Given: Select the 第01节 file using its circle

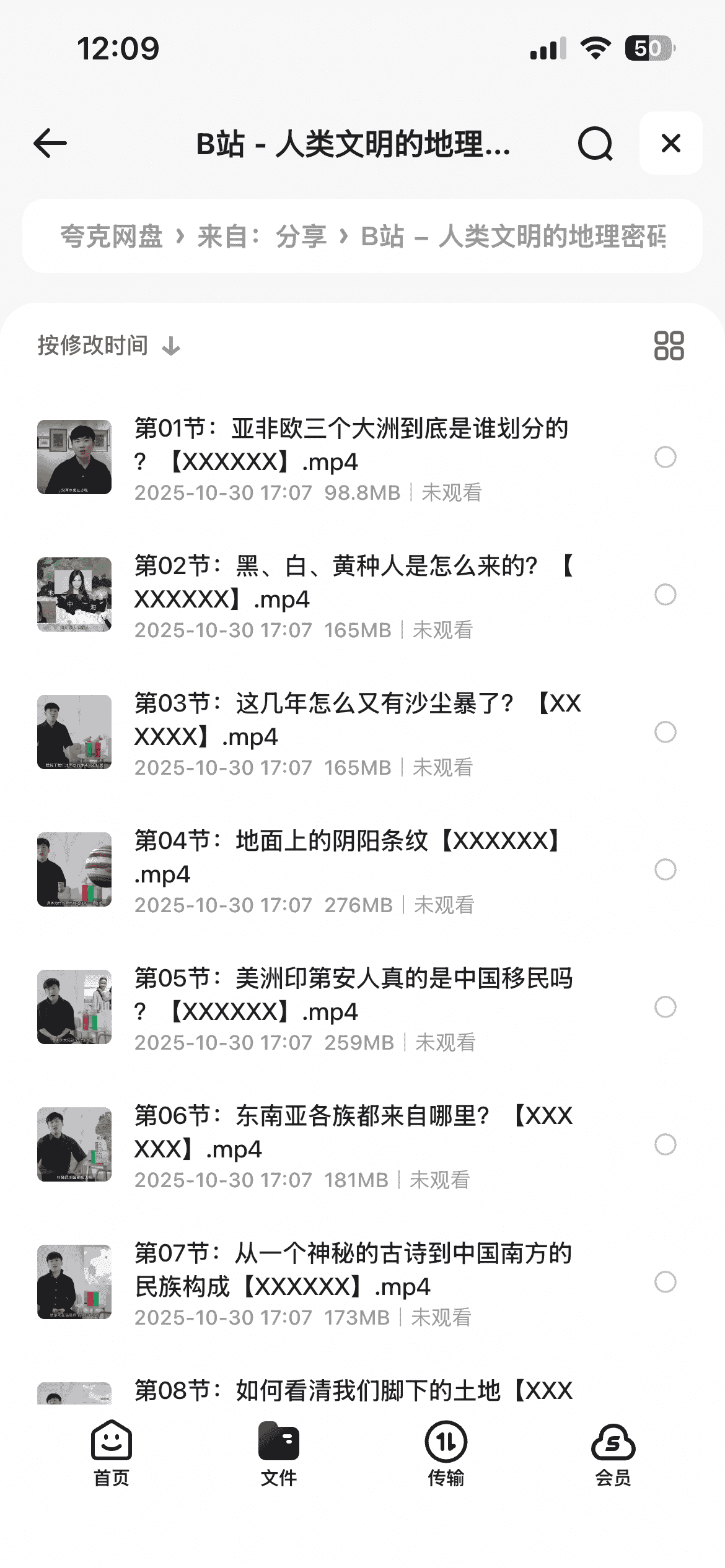Looking at the screenshot, I should [665, 457].
